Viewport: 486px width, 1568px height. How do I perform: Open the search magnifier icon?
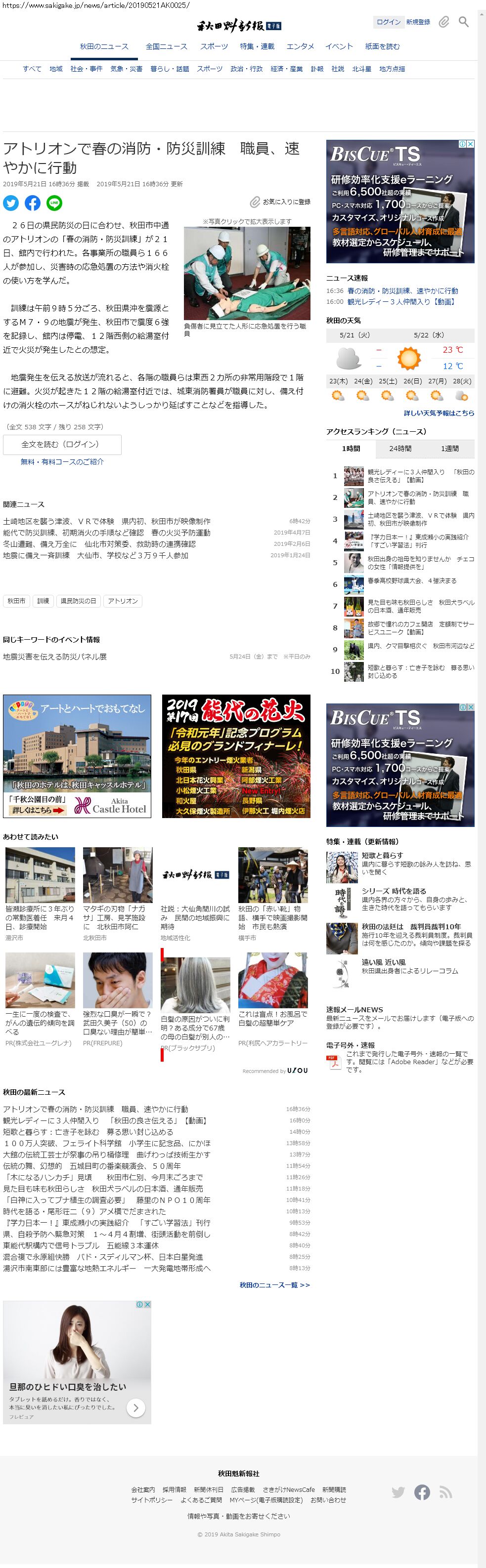tap(463, 22)
